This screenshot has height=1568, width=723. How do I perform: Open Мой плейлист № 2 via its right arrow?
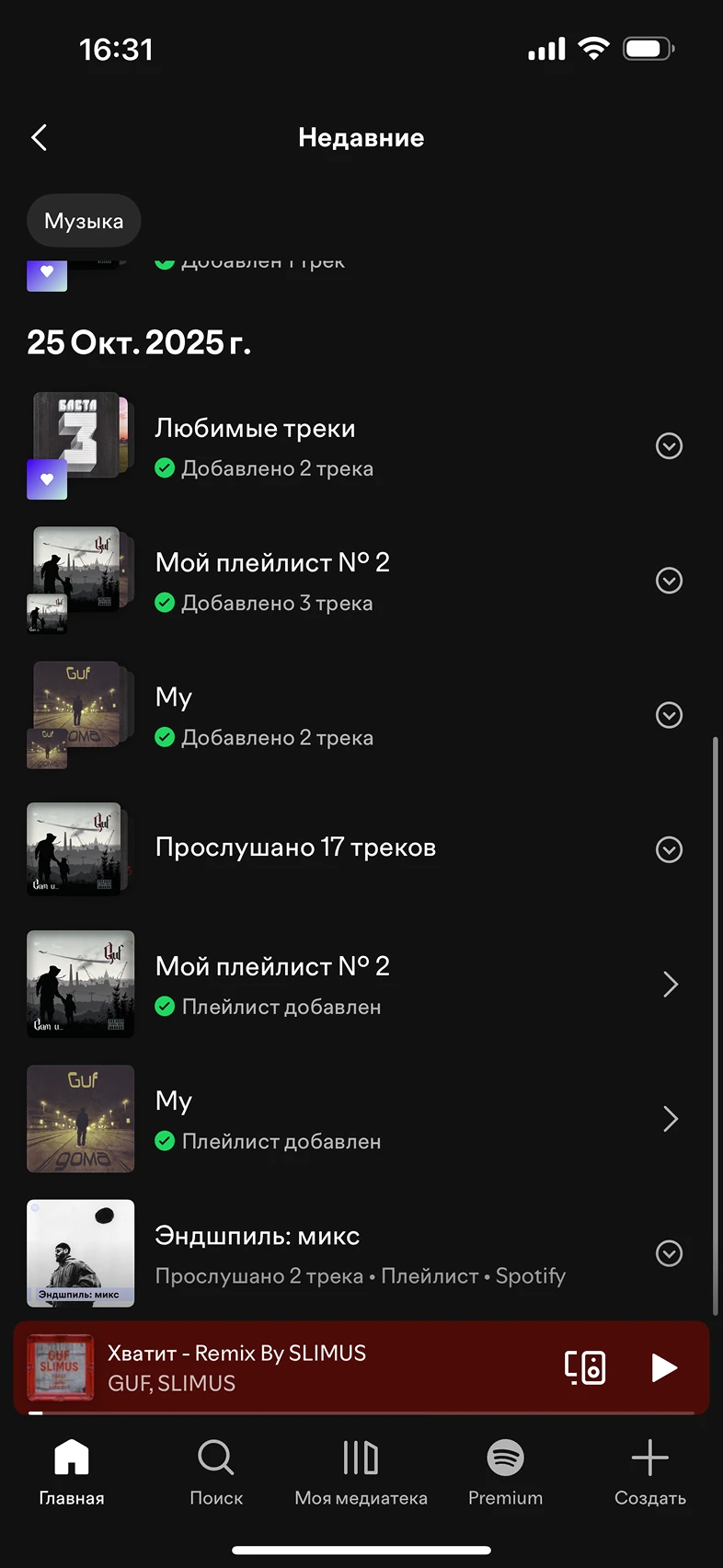(671, 984)
